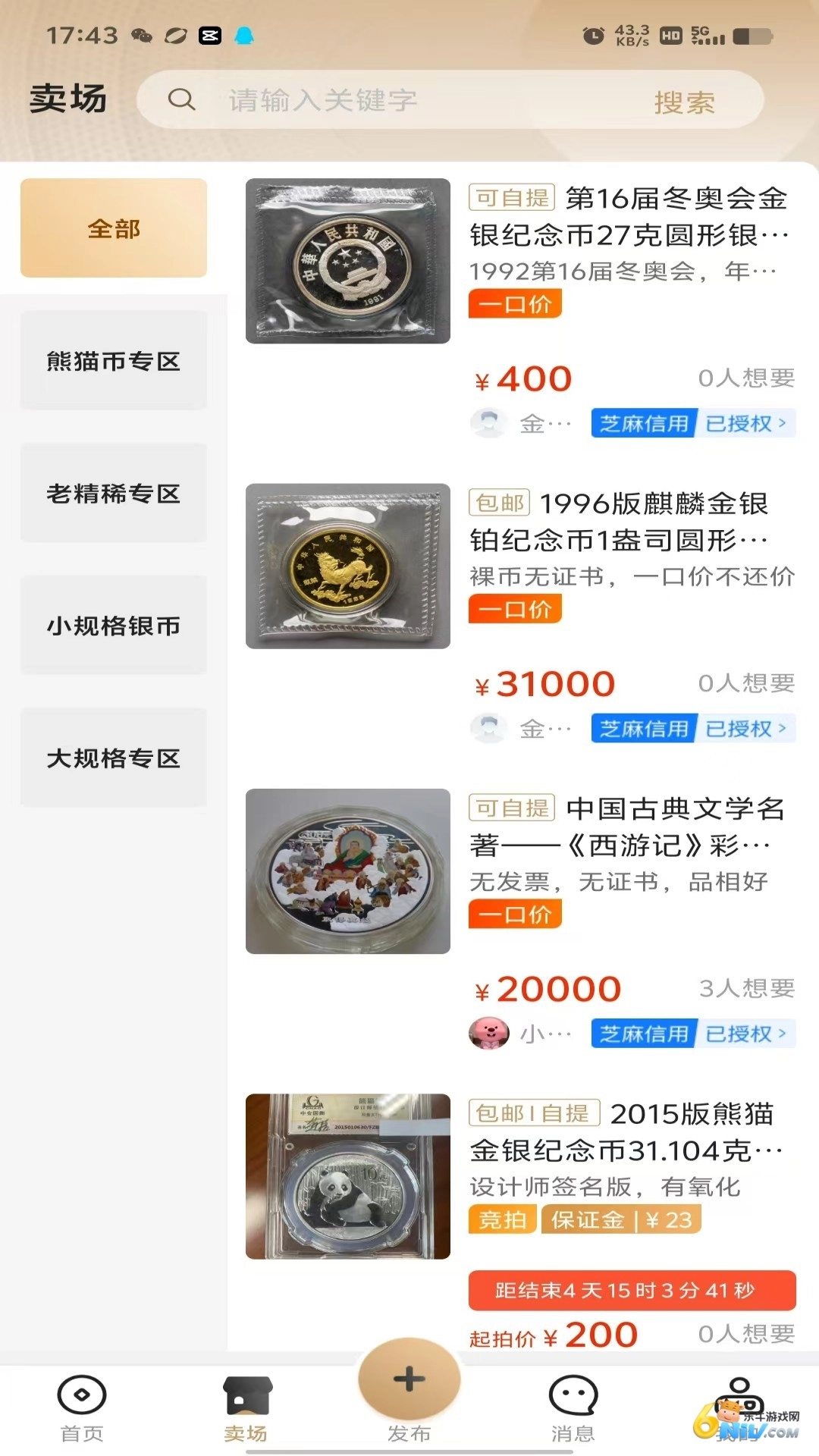
Task: Select the 卖场 storefront icon at bottom
Action: pos(245,1399)
